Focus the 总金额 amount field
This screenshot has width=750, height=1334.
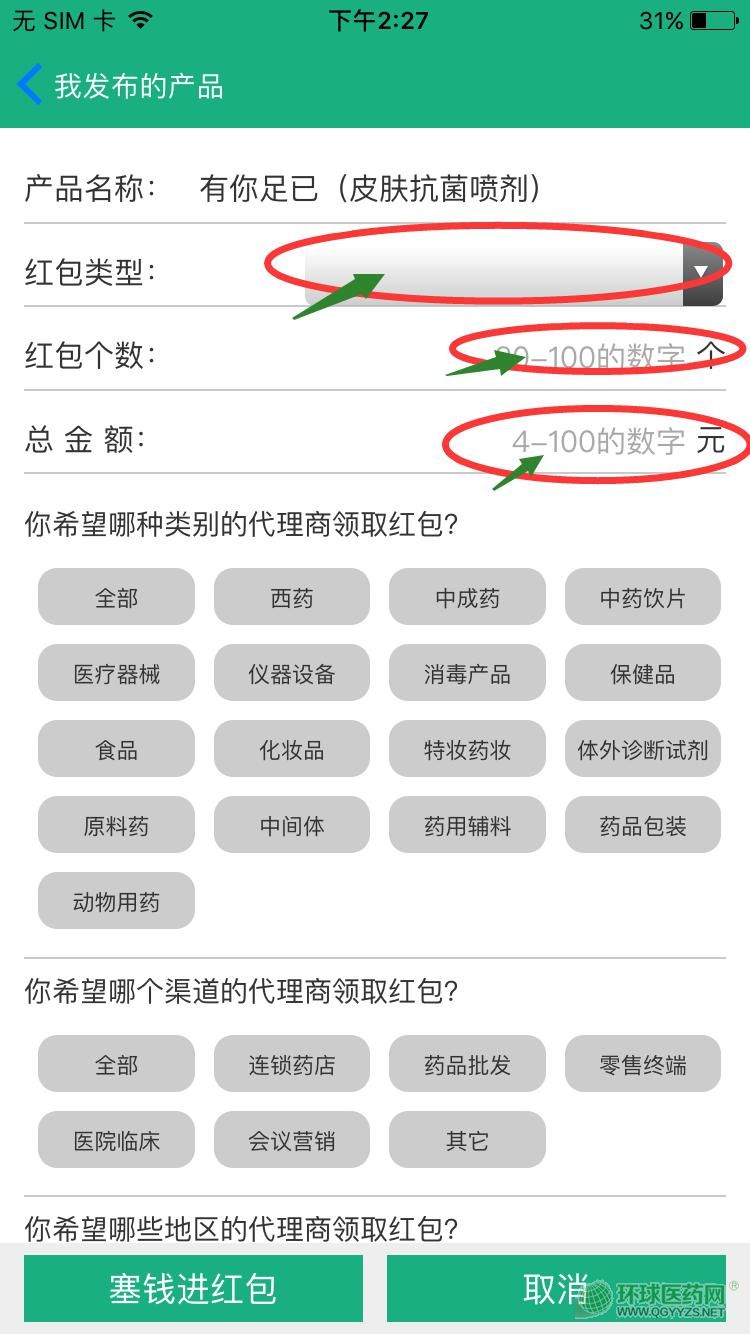coord(598,441)
